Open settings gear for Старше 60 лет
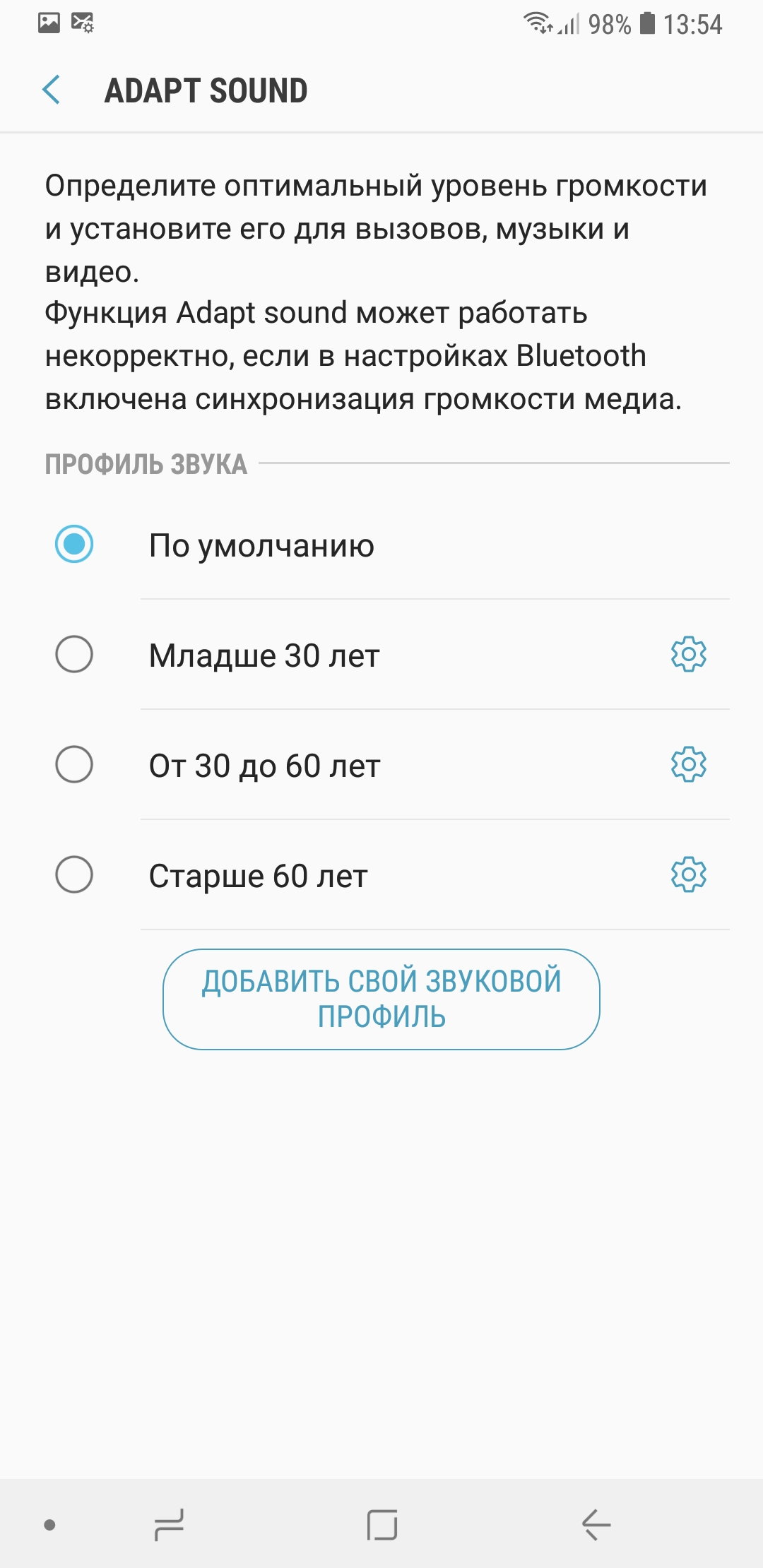The height and width of the screenshot is (1568, 763). (688, 875)
